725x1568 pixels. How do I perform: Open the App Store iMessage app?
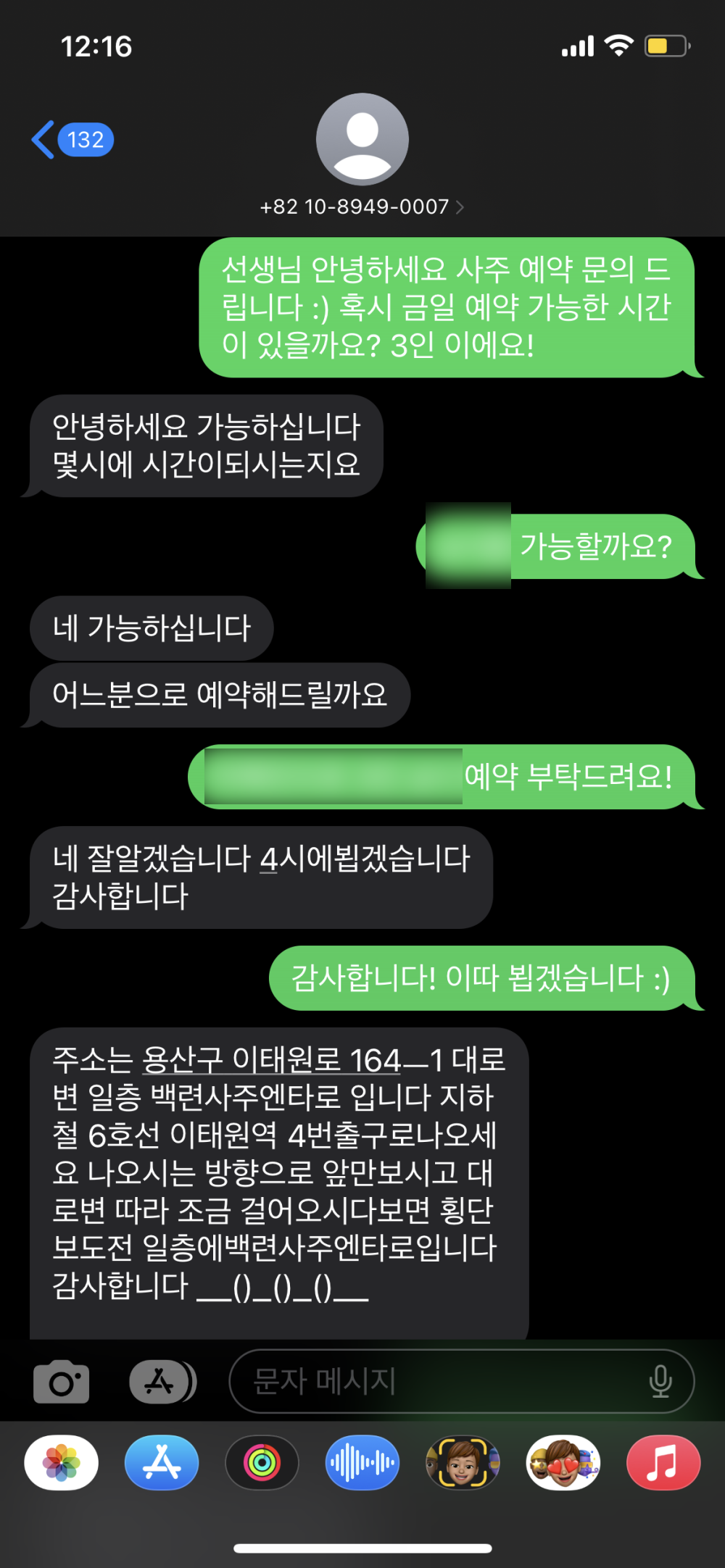click(x=162, y=1463)
